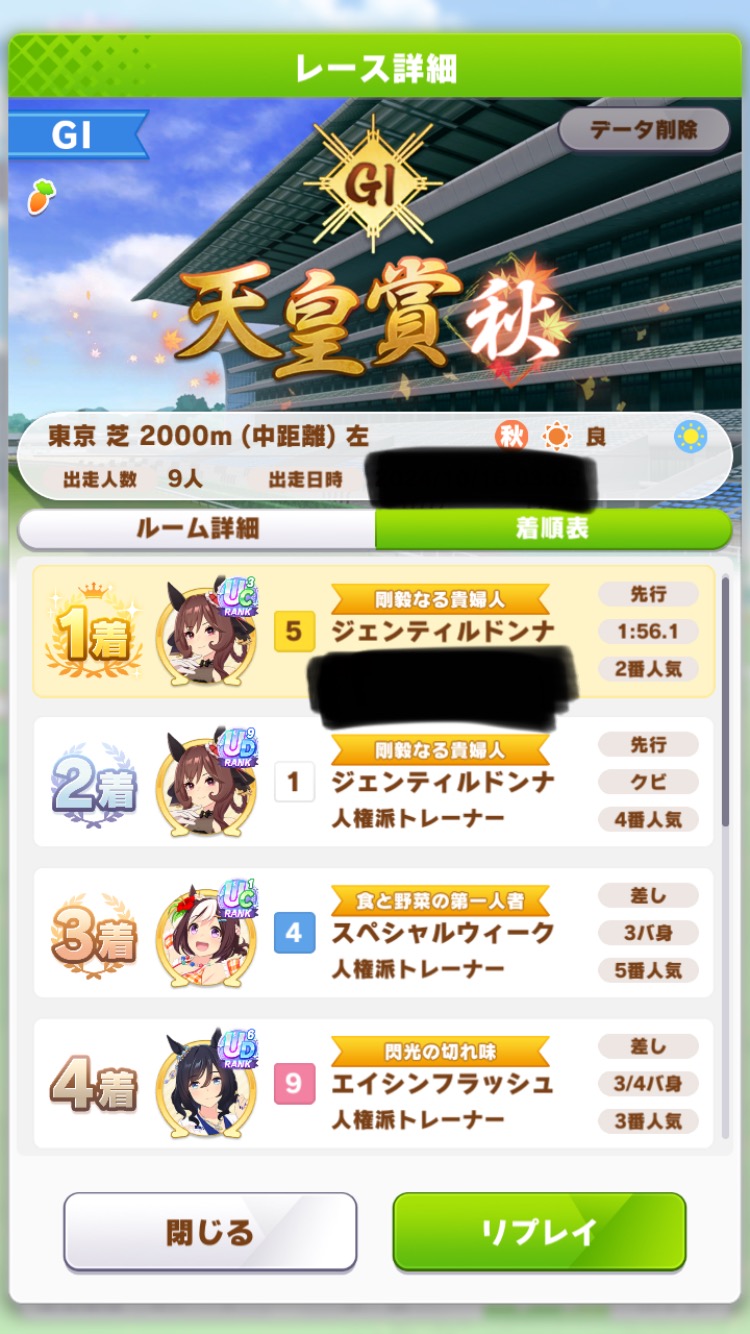The height and width of the screenshot is (1334, 750).
Task: Close the dialog with 閉じる
Action: pos(210,1232)
